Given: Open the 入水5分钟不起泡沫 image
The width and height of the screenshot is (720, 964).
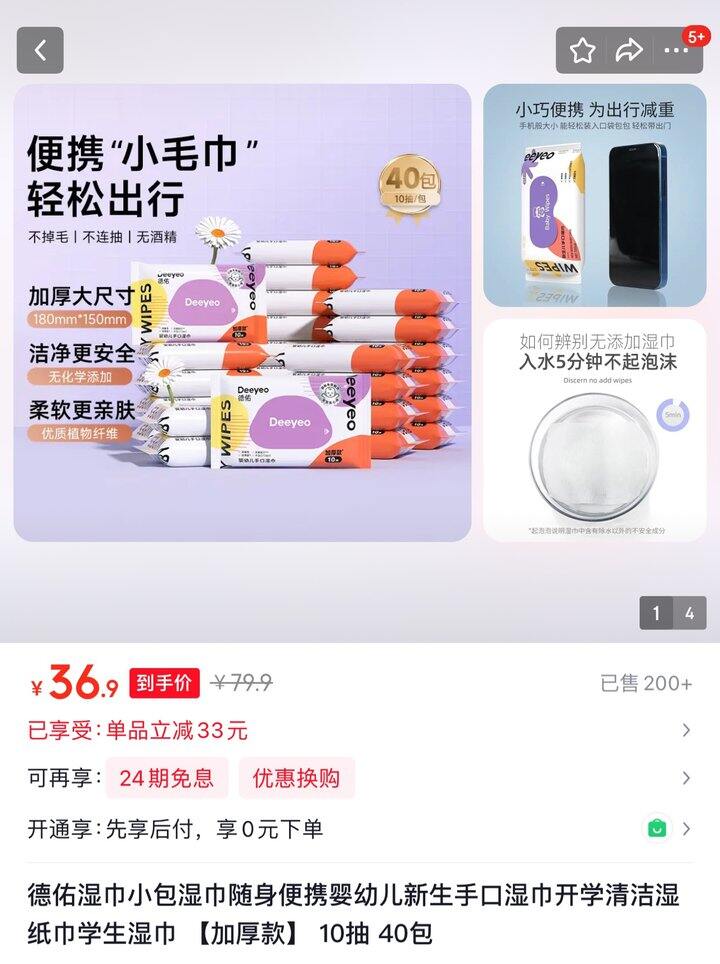Looking at the screenshot, I should [592, 430].
